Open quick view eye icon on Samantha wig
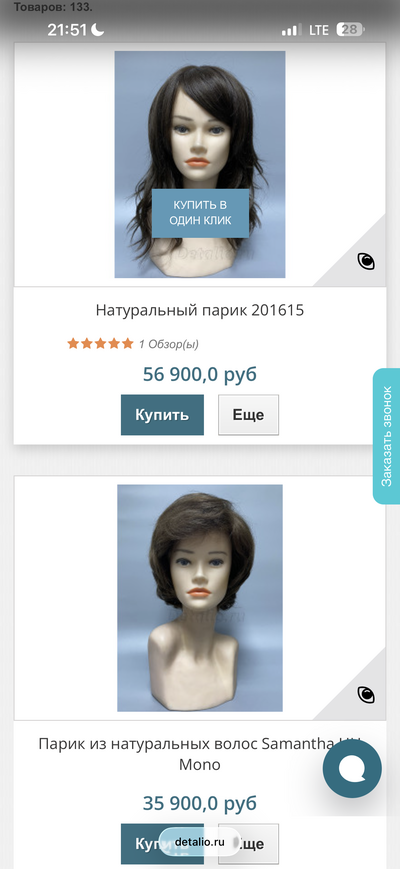 (366, 694)
